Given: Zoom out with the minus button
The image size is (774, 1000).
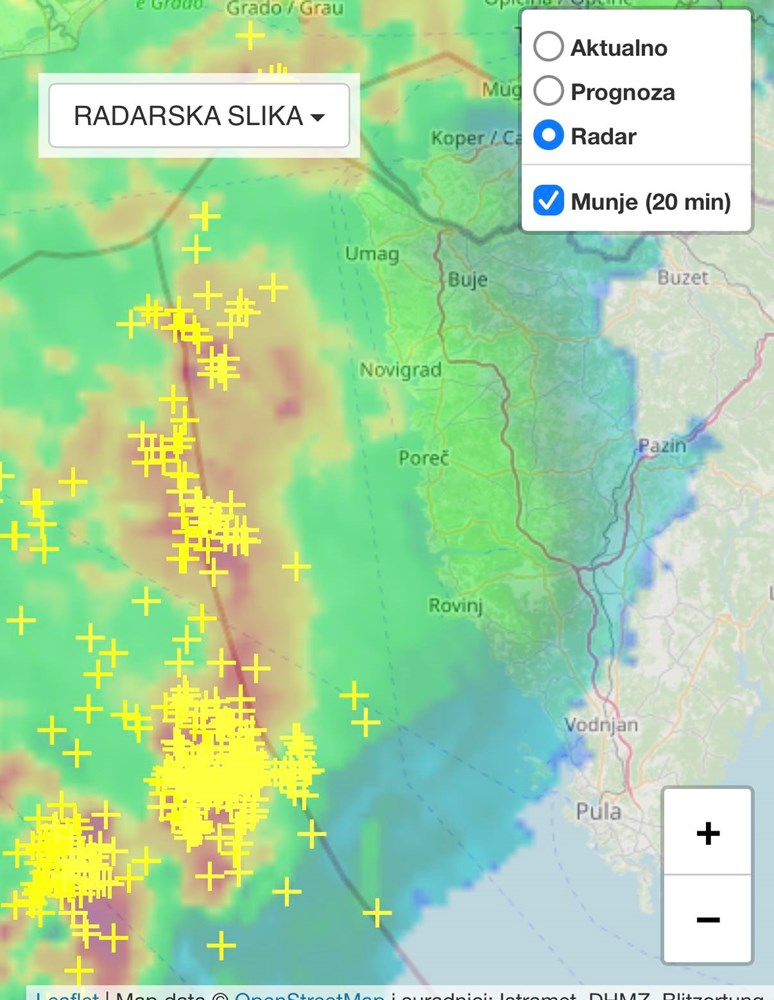Looking at the screenshot, I should pos(707,919).
